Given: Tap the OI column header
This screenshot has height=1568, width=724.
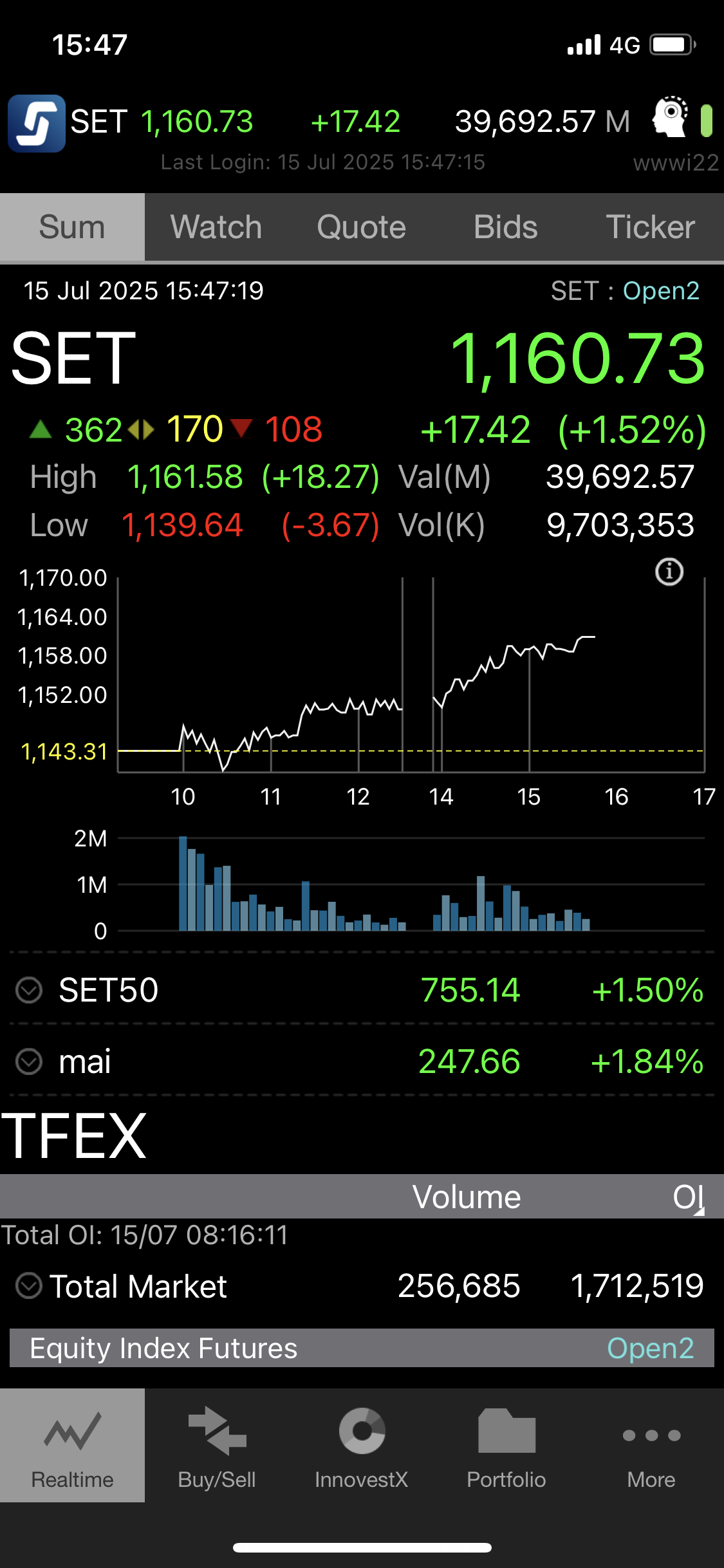Looking at the screenshot, I should [688, 1197].
